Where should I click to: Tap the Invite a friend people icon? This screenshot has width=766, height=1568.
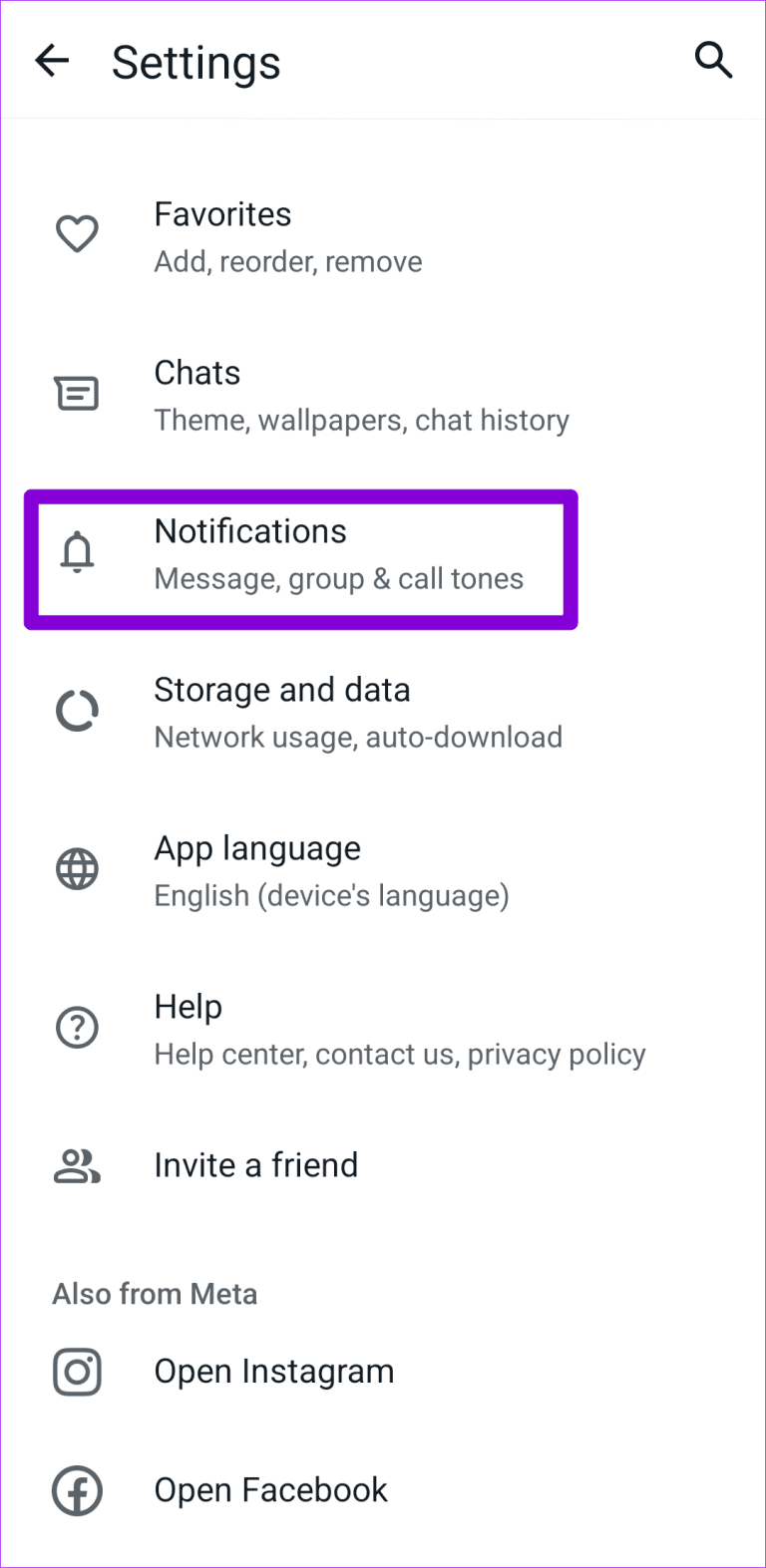pyautogui.click(x=77, y=1166)
